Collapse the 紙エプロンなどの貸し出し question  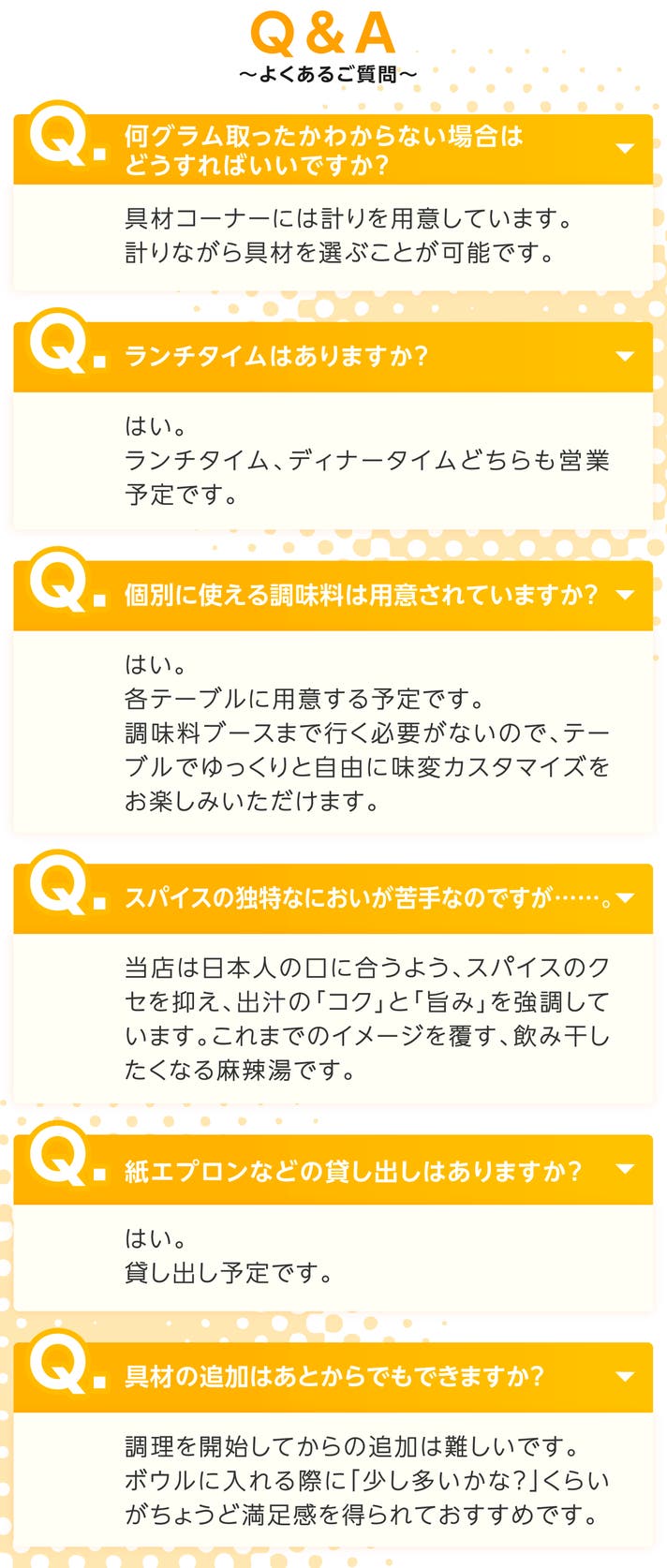(333, 1170)
